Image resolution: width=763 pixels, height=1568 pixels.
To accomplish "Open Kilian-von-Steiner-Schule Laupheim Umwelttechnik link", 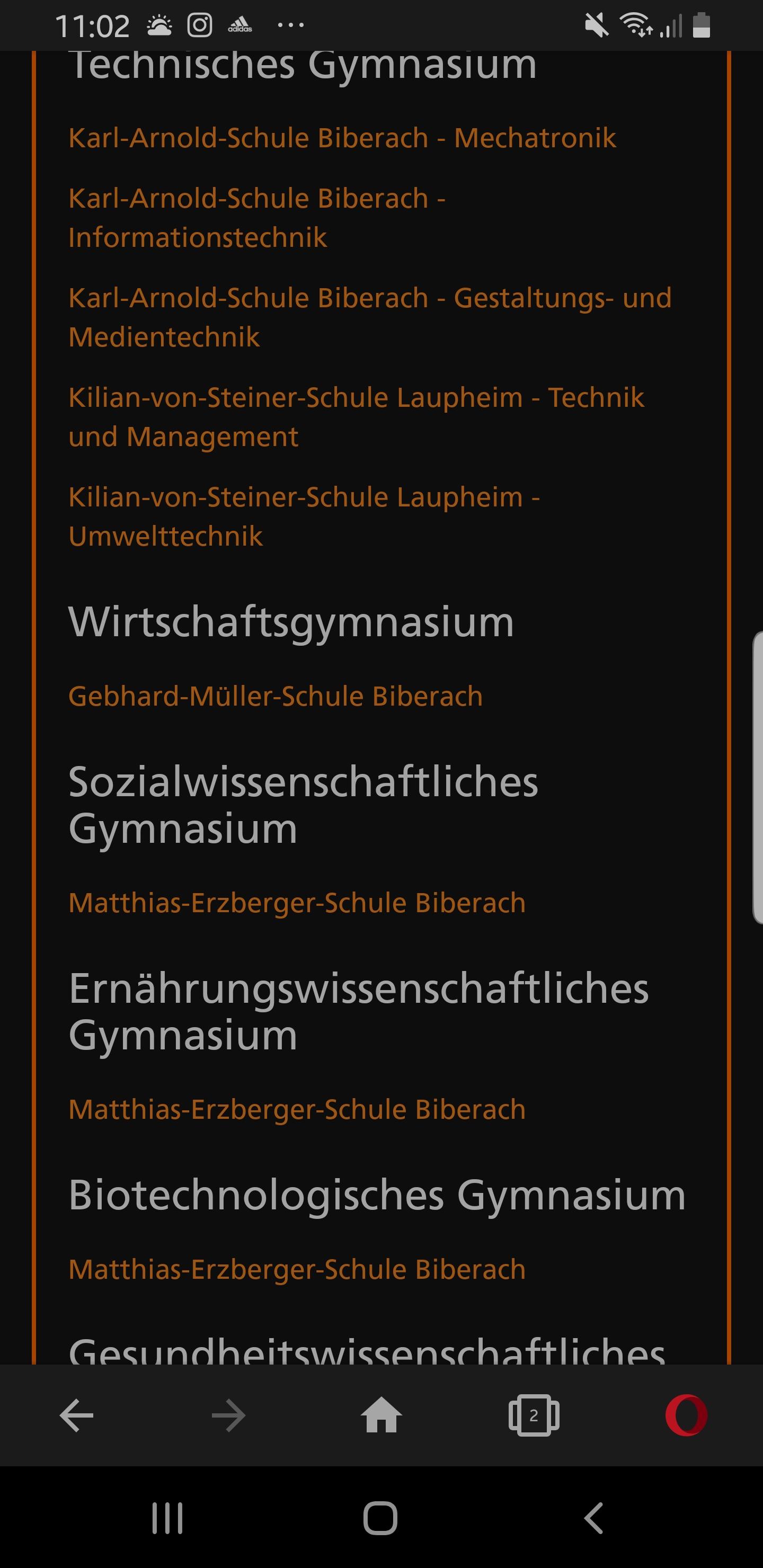I will click(x=304, y=516).
